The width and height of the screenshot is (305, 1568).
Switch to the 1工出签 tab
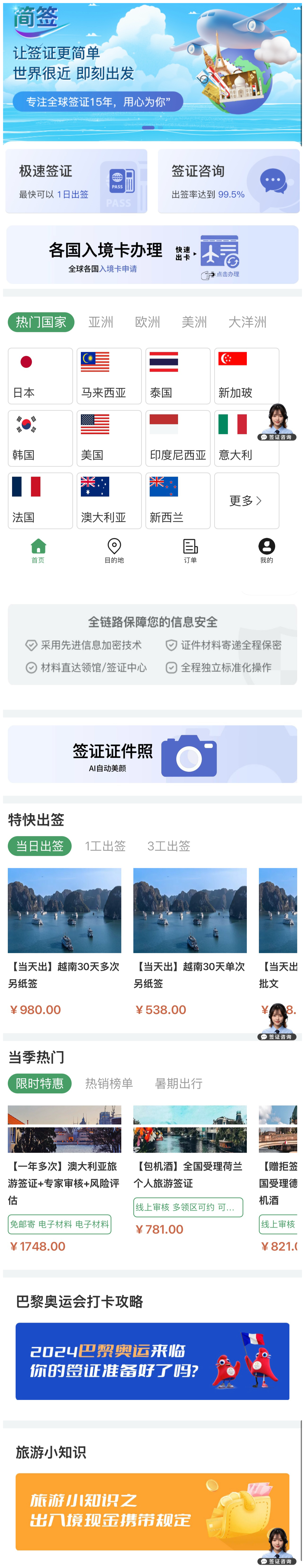[105, 846]
